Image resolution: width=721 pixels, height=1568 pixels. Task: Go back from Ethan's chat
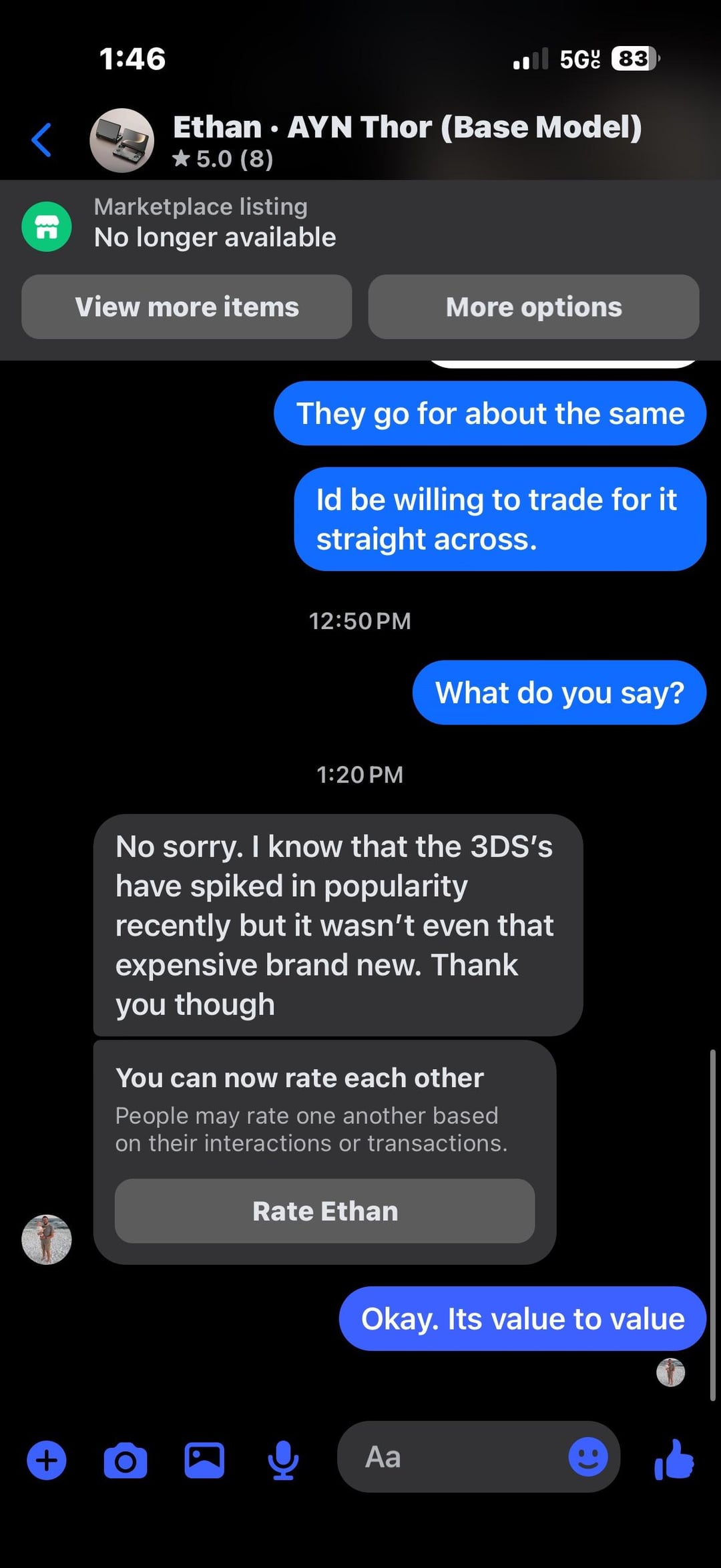coord(41,140)
